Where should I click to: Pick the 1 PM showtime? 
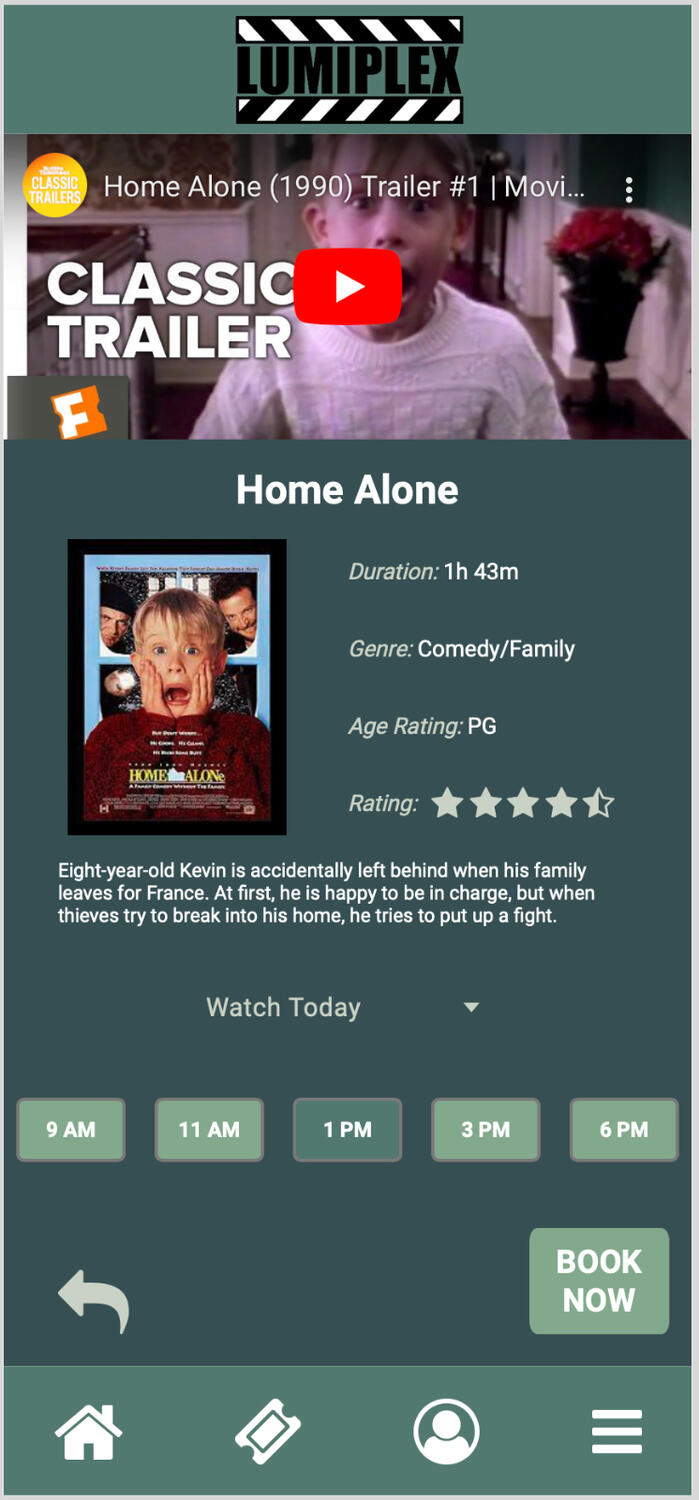click(x=347, y=1130)
